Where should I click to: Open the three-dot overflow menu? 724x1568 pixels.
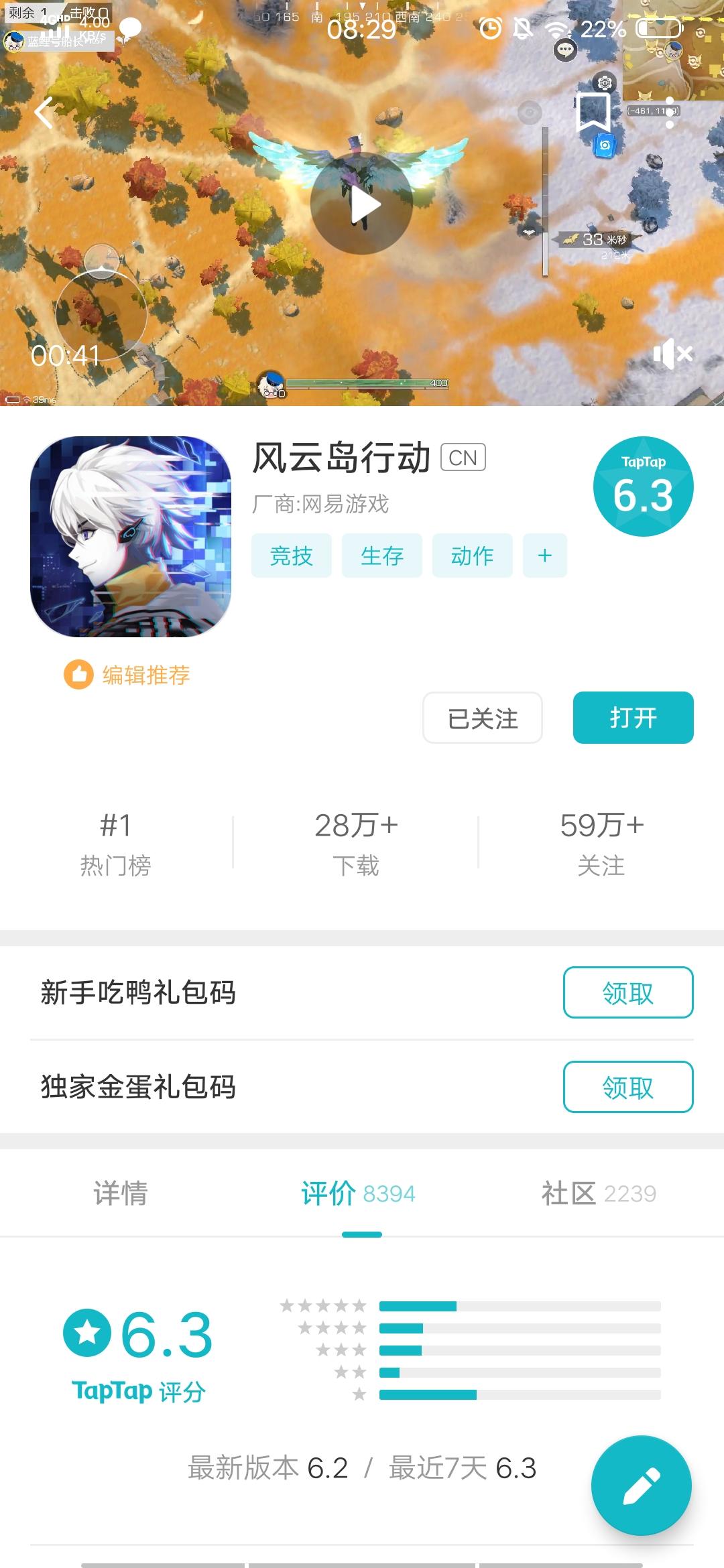(669, 112)
